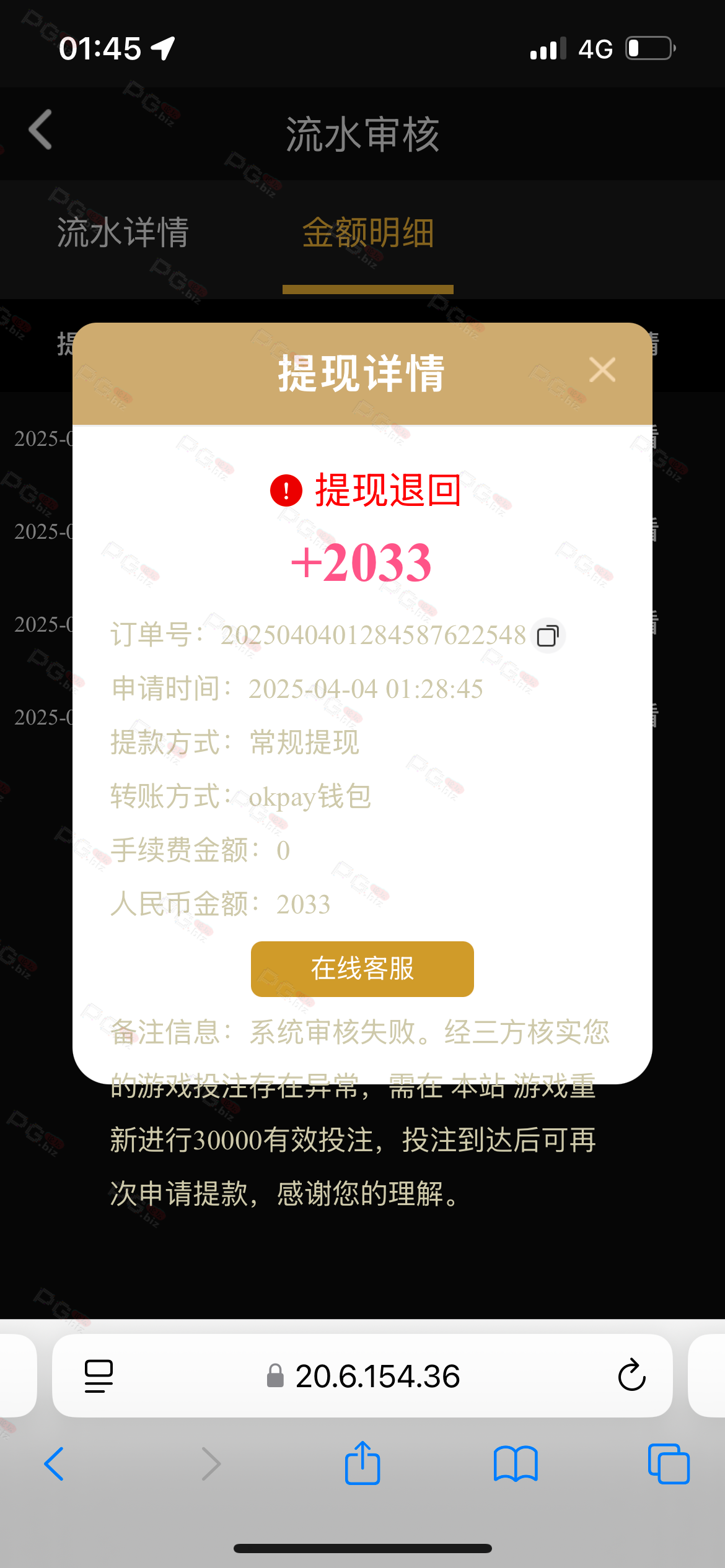Open Safari page settings menu

coord(99,1376)
